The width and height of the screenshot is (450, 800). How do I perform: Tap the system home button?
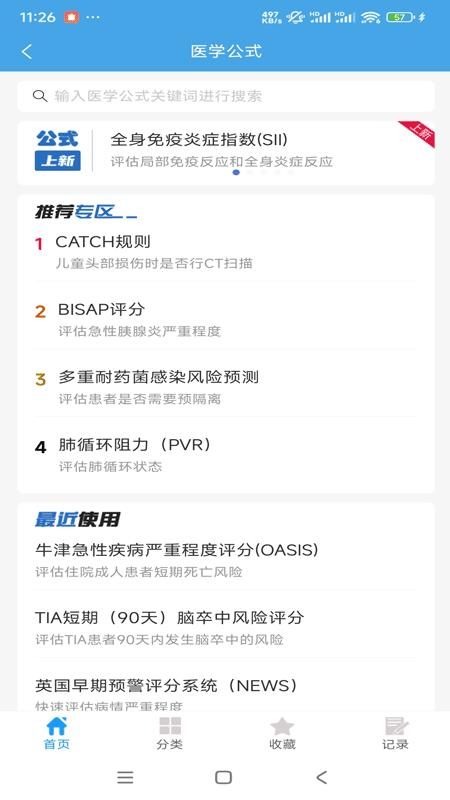pos(223,777)
